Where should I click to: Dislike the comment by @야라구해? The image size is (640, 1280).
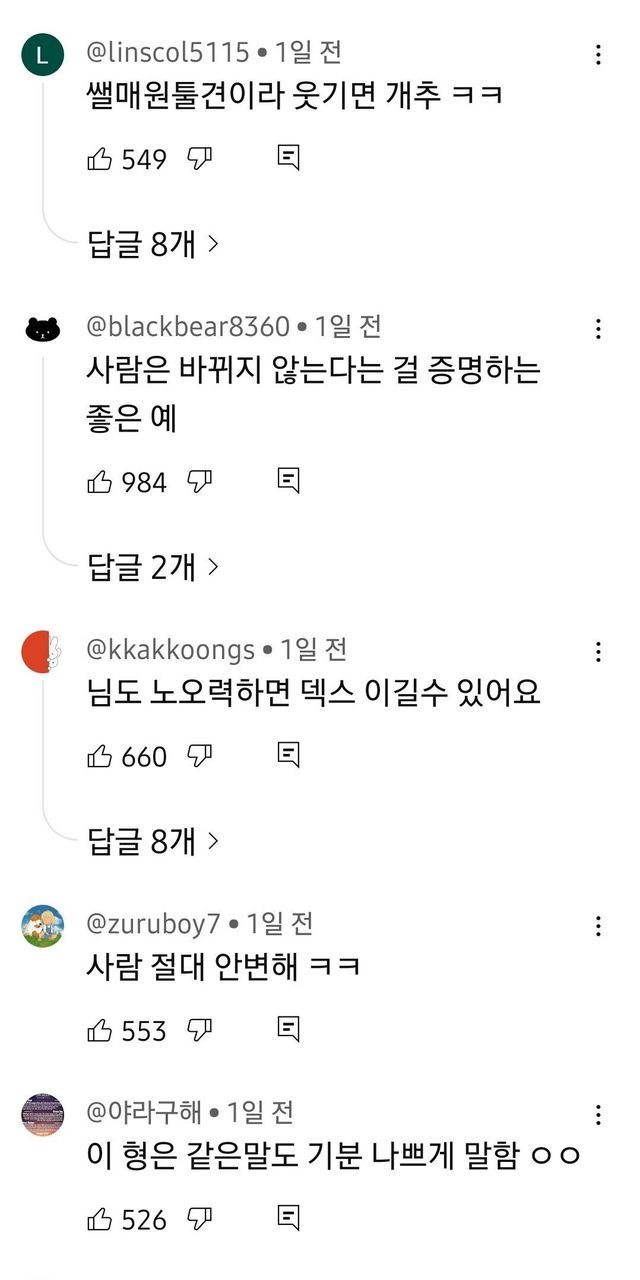point(200,1218)
